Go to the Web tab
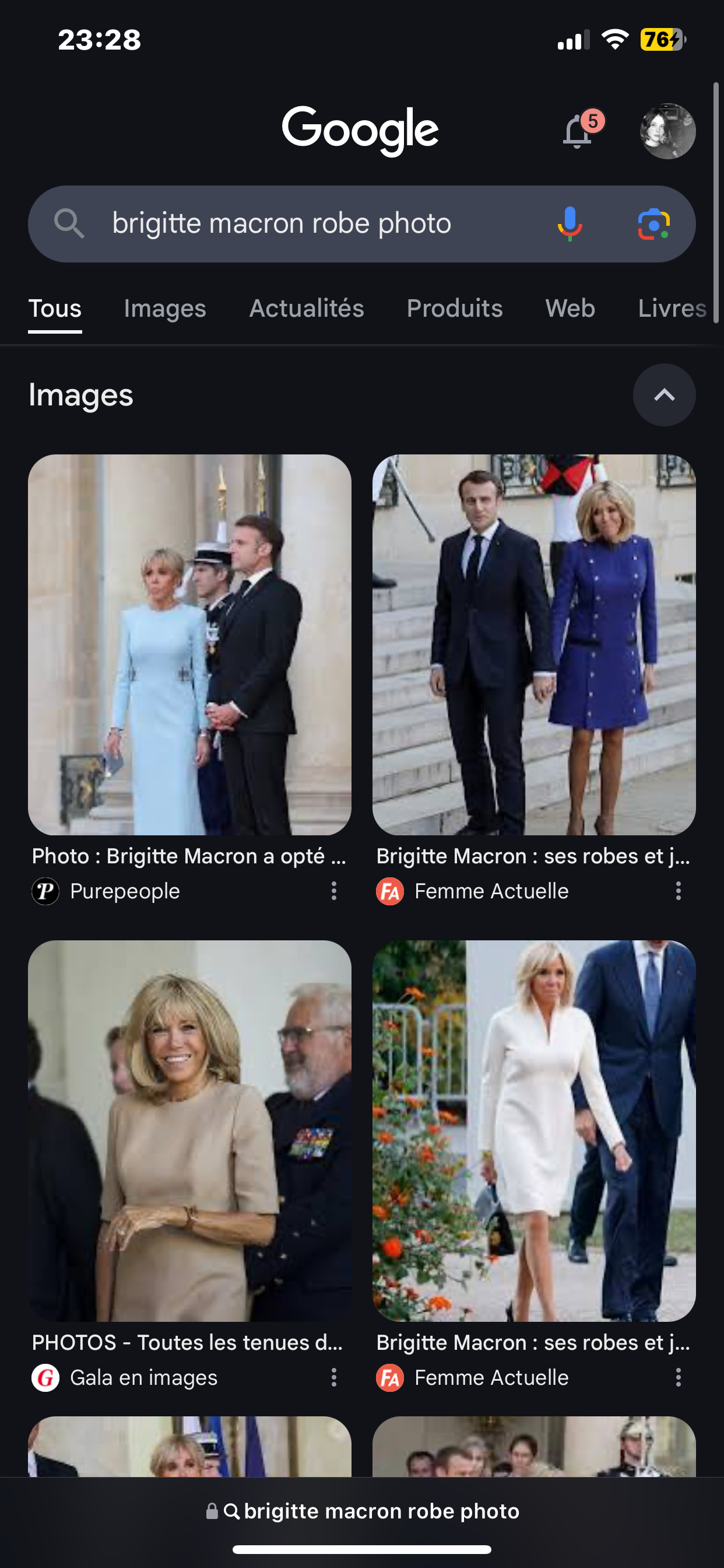 [570, 309]
